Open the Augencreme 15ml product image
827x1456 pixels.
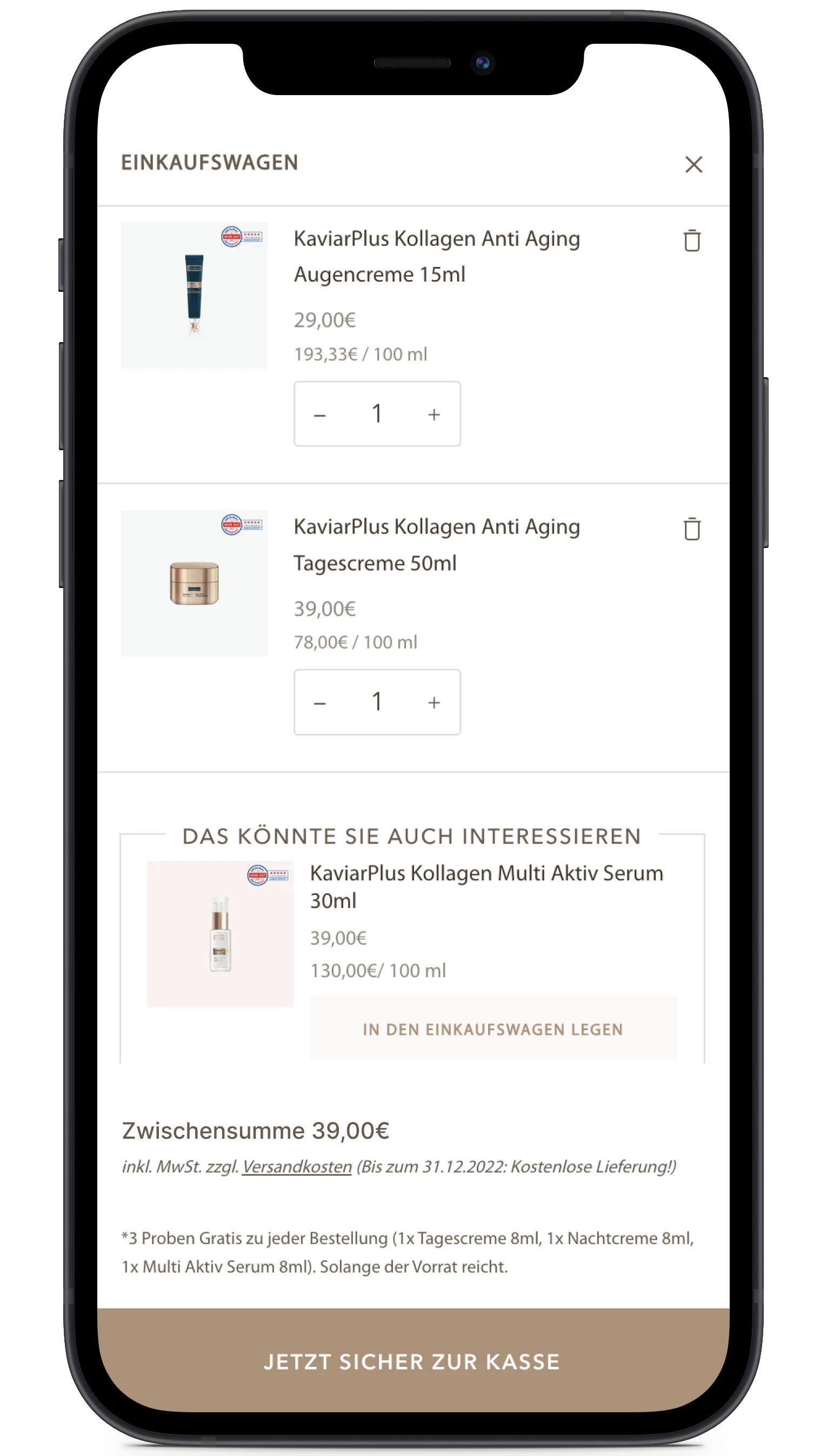point(194,295)
